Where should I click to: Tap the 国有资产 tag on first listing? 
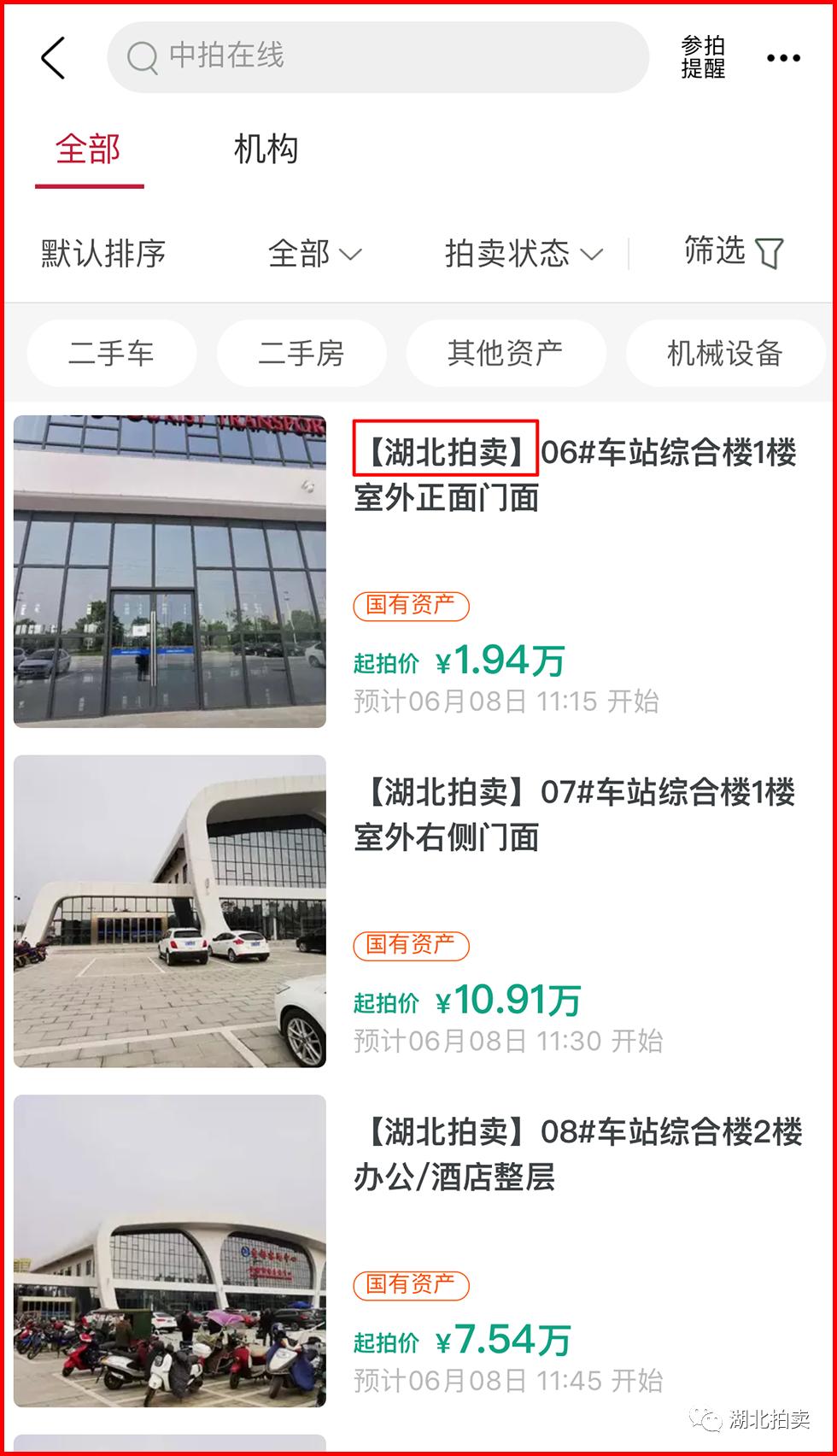point(411,607)
